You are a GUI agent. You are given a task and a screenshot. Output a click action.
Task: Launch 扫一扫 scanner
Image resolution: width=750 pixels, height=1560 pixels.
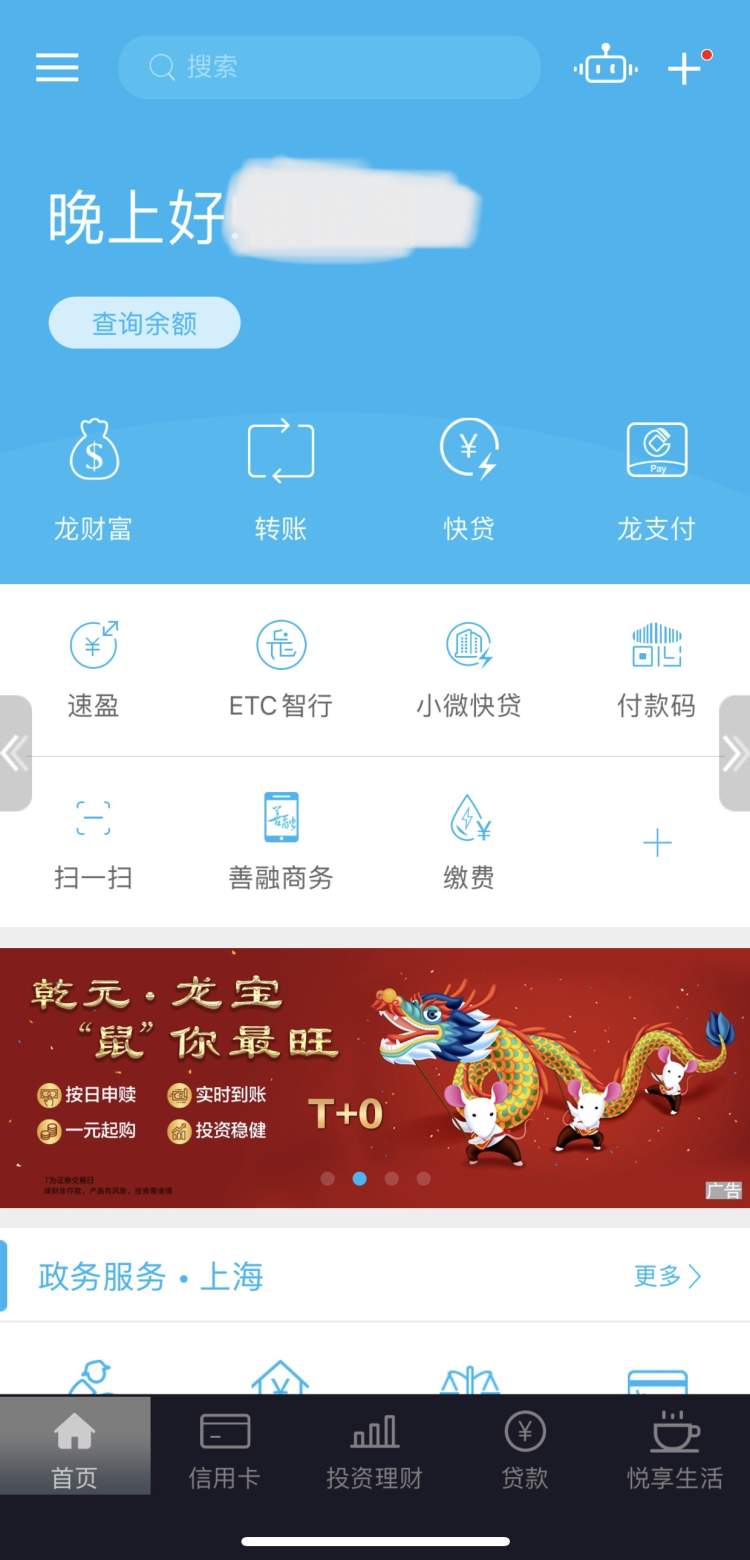93,840
